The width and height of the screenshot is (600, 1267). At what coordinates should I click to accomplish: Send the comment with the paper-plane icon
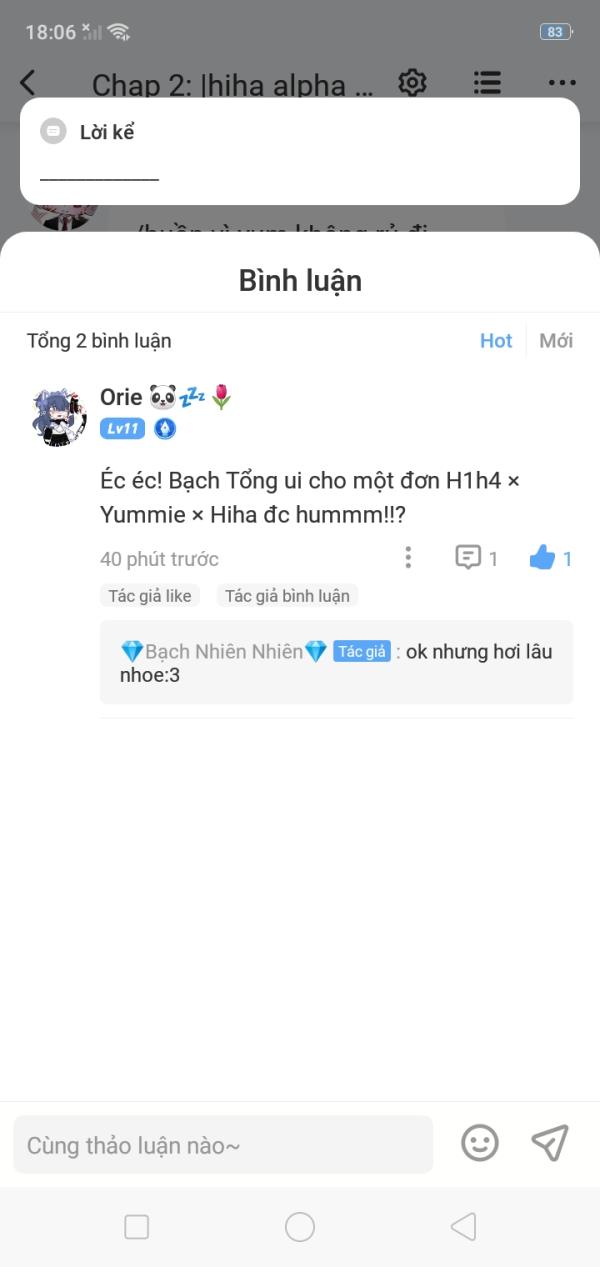click(550, 1143)
